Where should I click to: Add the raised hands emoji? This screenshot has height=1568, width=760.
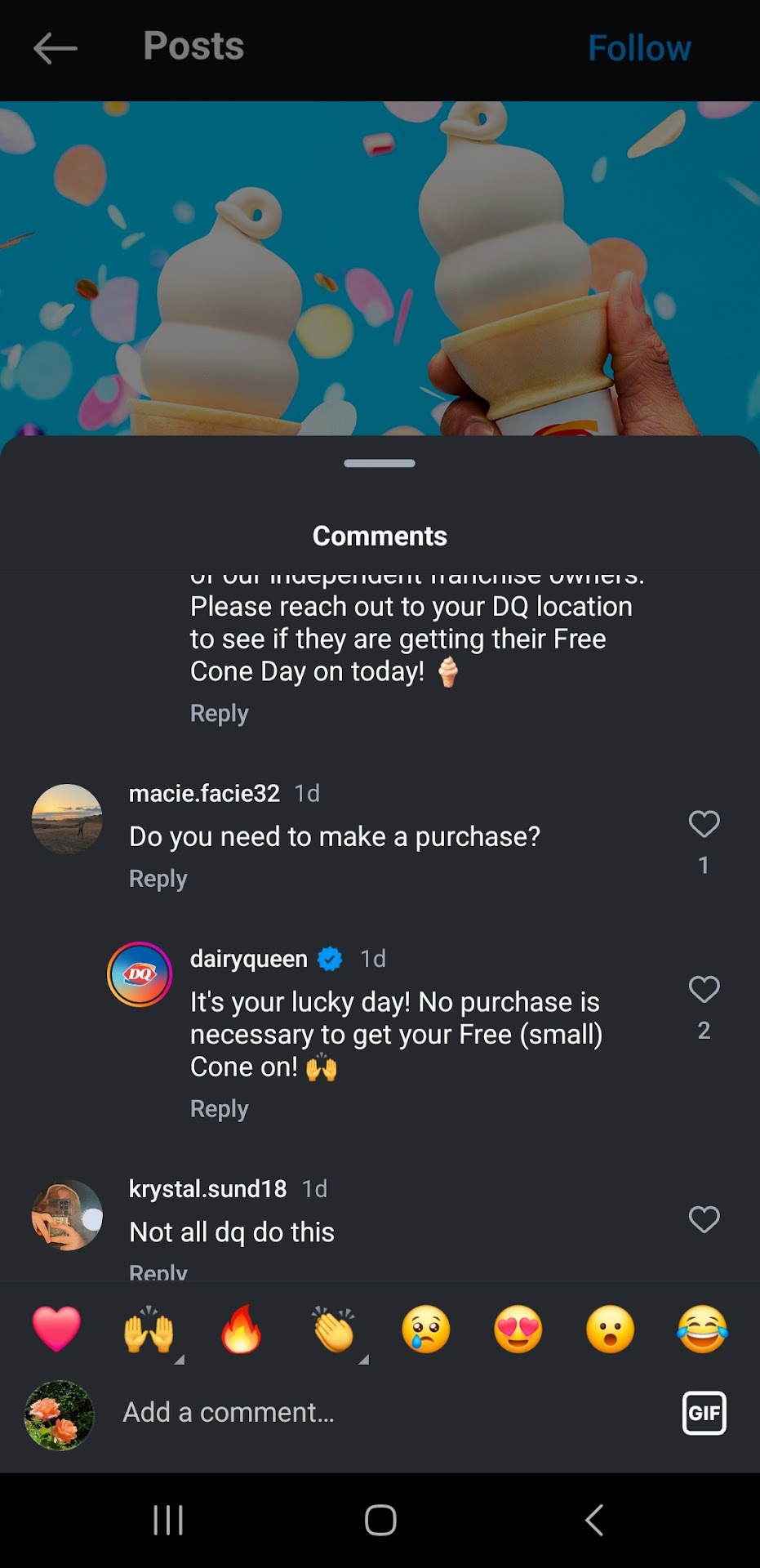(x=149, y=1329)
